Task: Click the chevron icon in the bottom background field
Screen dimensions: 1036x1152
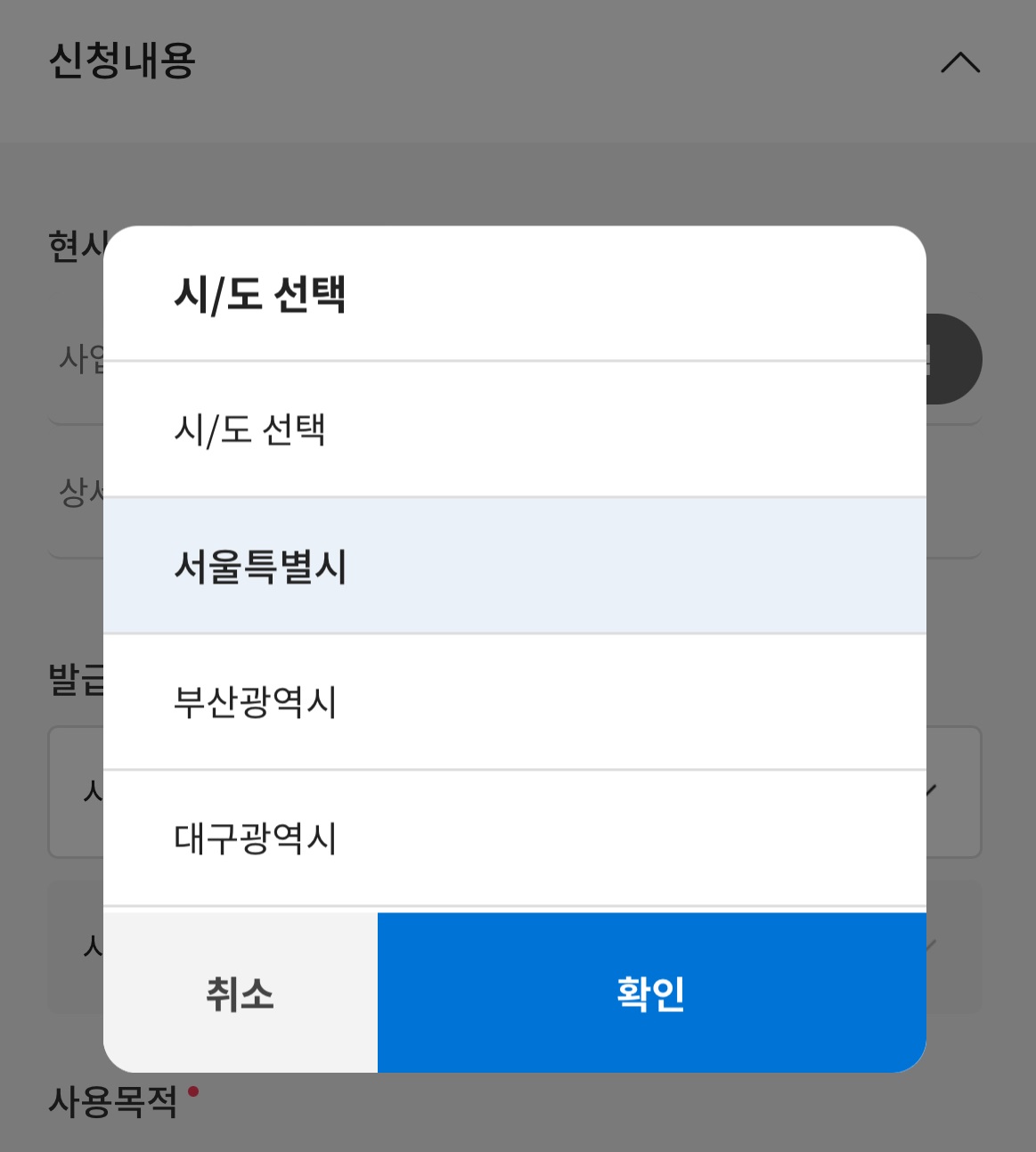Action: 932,947
